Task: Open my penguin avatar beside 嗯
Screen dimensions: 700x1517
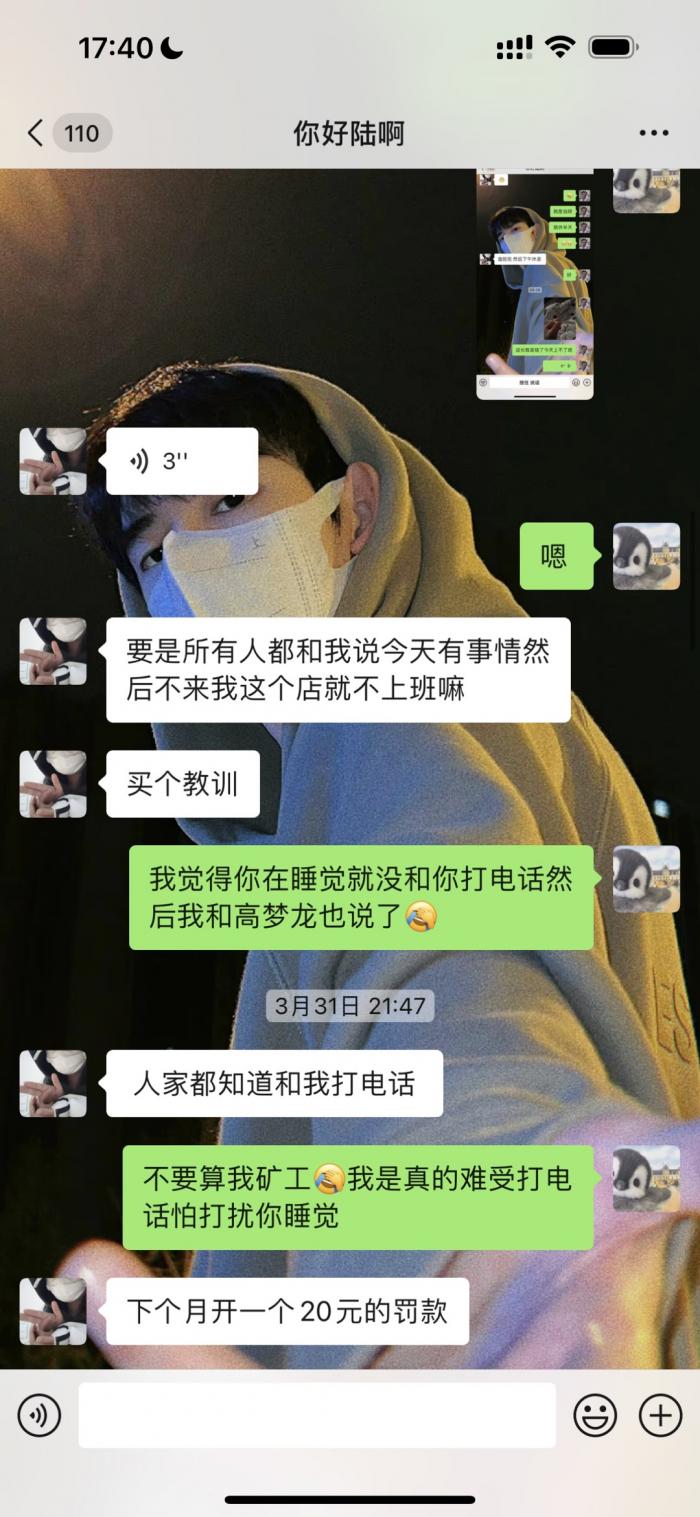Action: coord(646,556)
